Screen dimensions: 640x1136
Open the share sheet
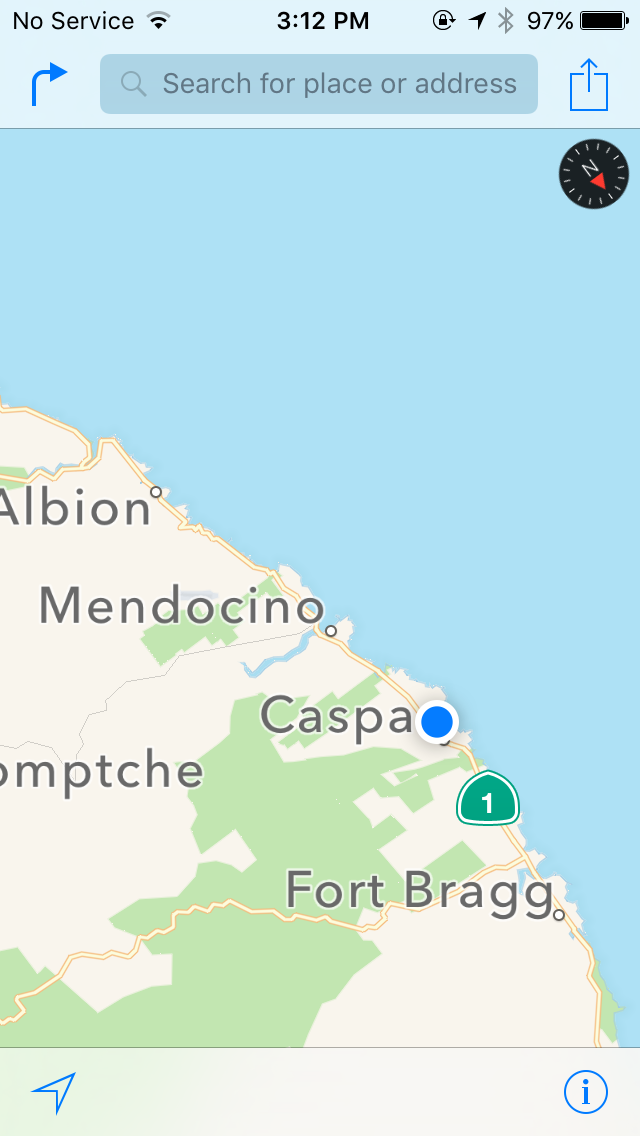tap(589, 84)
